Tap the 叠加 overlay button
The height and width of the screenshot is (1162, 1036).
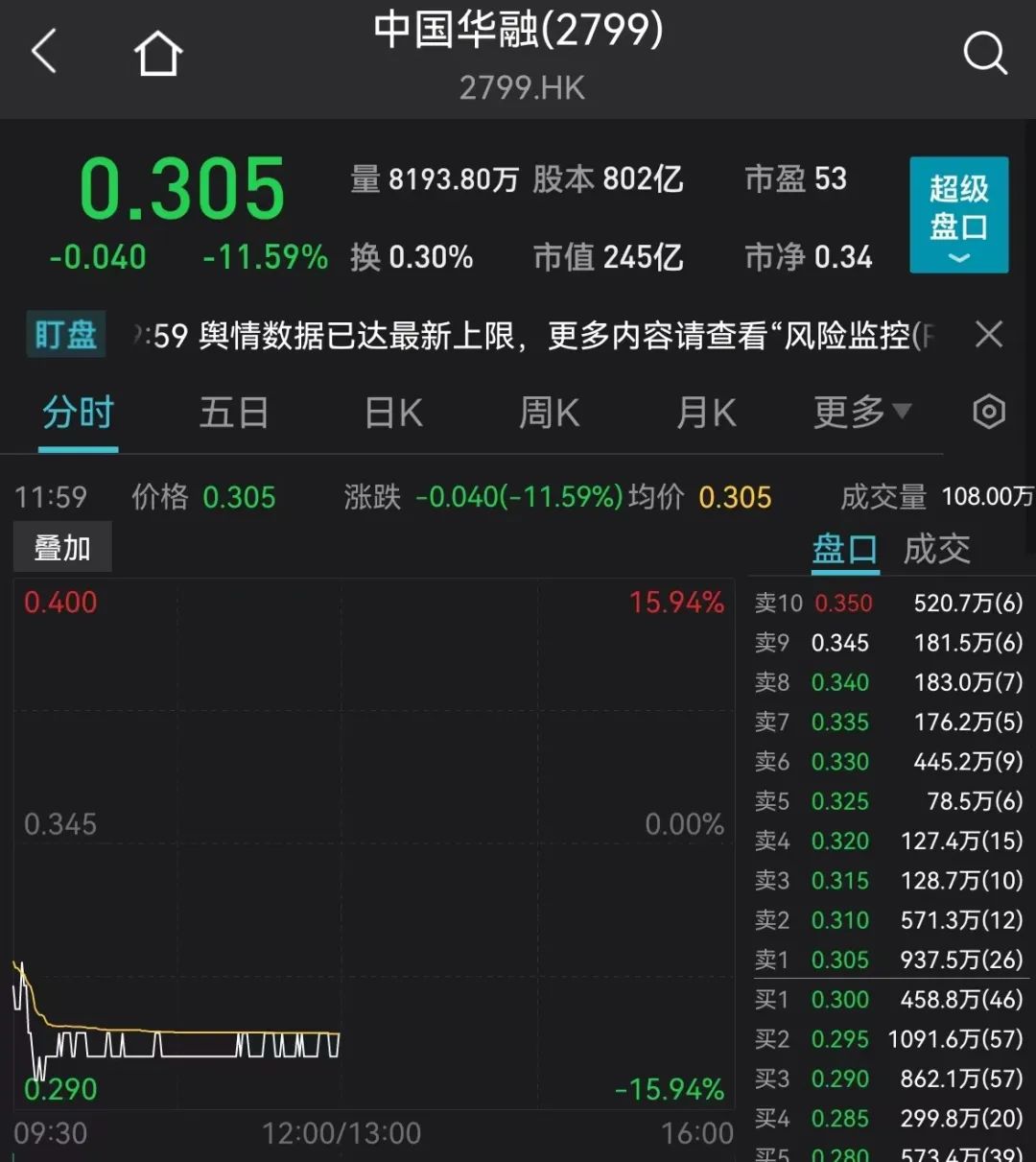tap(62, 548)
